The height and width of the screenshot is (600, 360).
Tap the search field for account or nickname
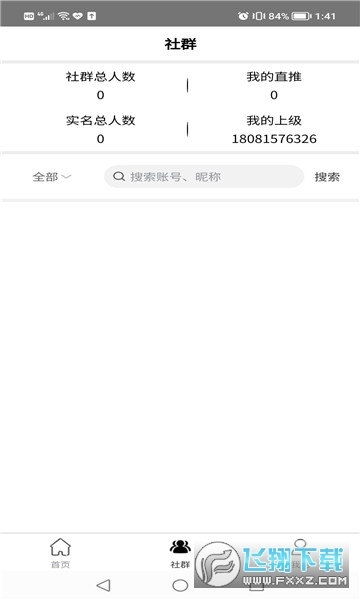click(x=204, y=177)
